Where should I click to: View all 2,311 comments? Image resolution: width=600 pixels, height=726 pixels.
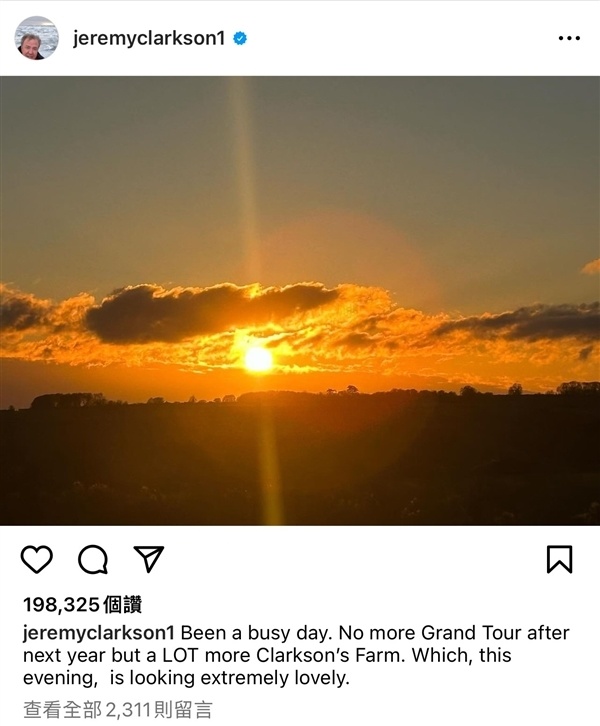[x=118, y=710]
